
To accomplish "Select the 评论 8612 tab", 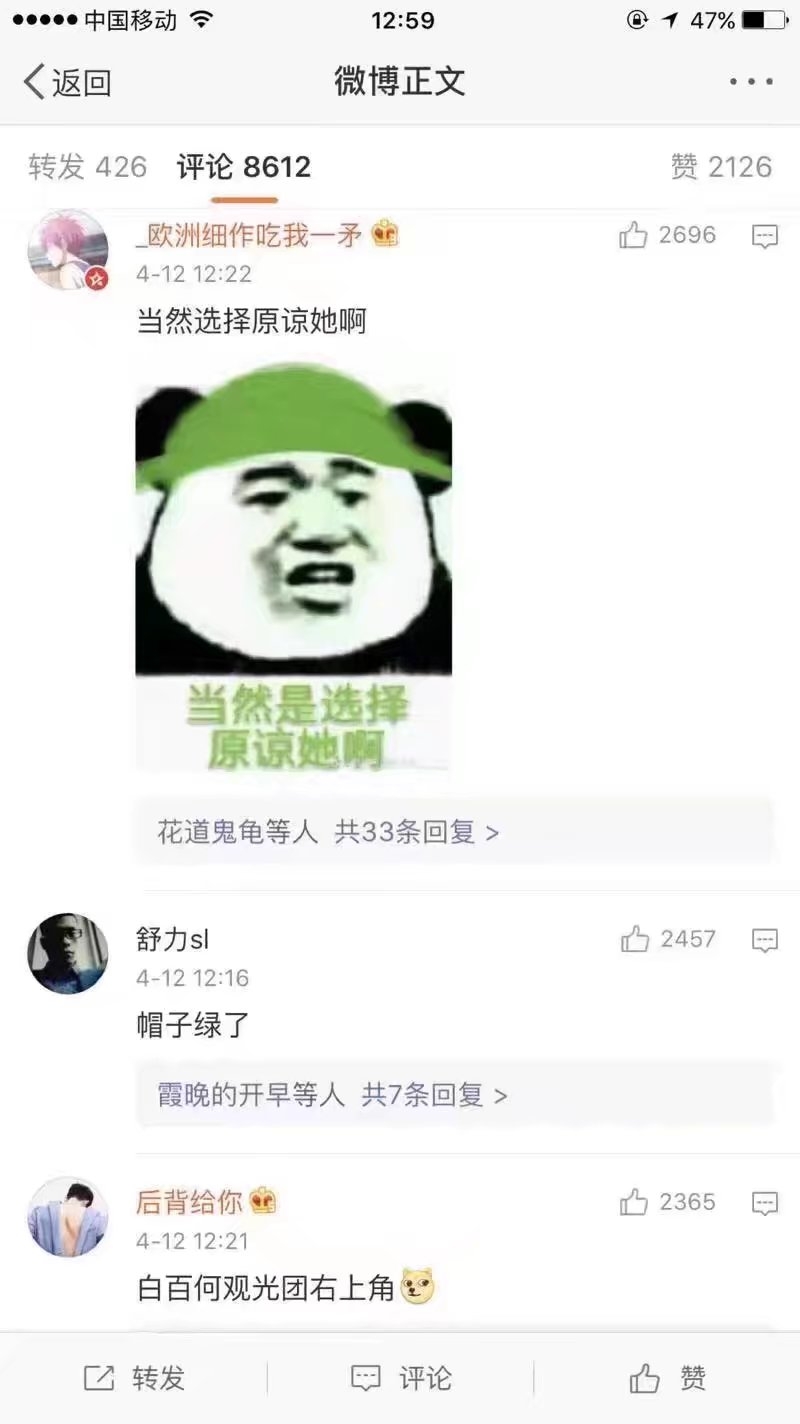I will tap(244, 167).
